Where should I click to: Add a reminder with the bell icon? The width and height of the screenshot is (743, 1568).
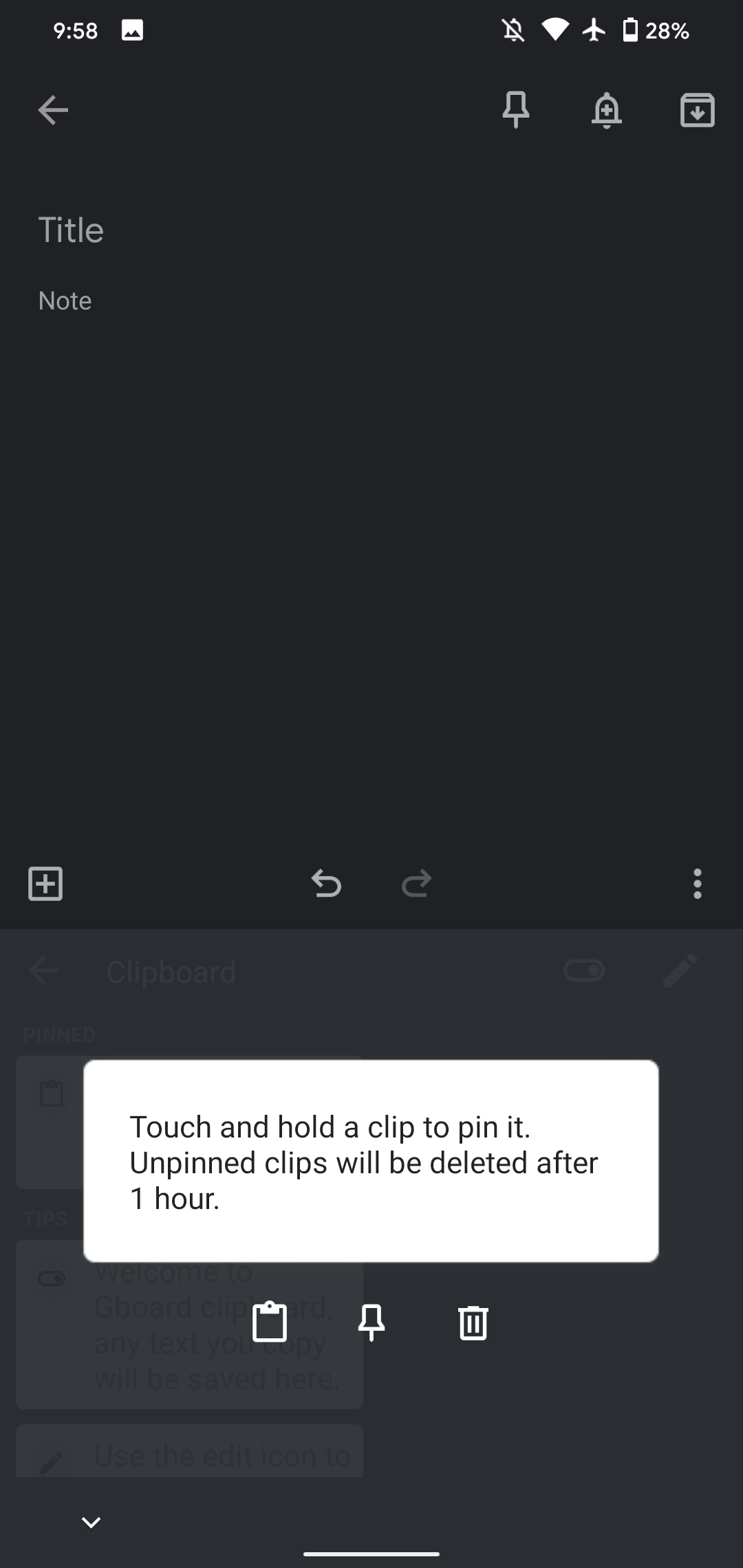(x=607, y=110)
